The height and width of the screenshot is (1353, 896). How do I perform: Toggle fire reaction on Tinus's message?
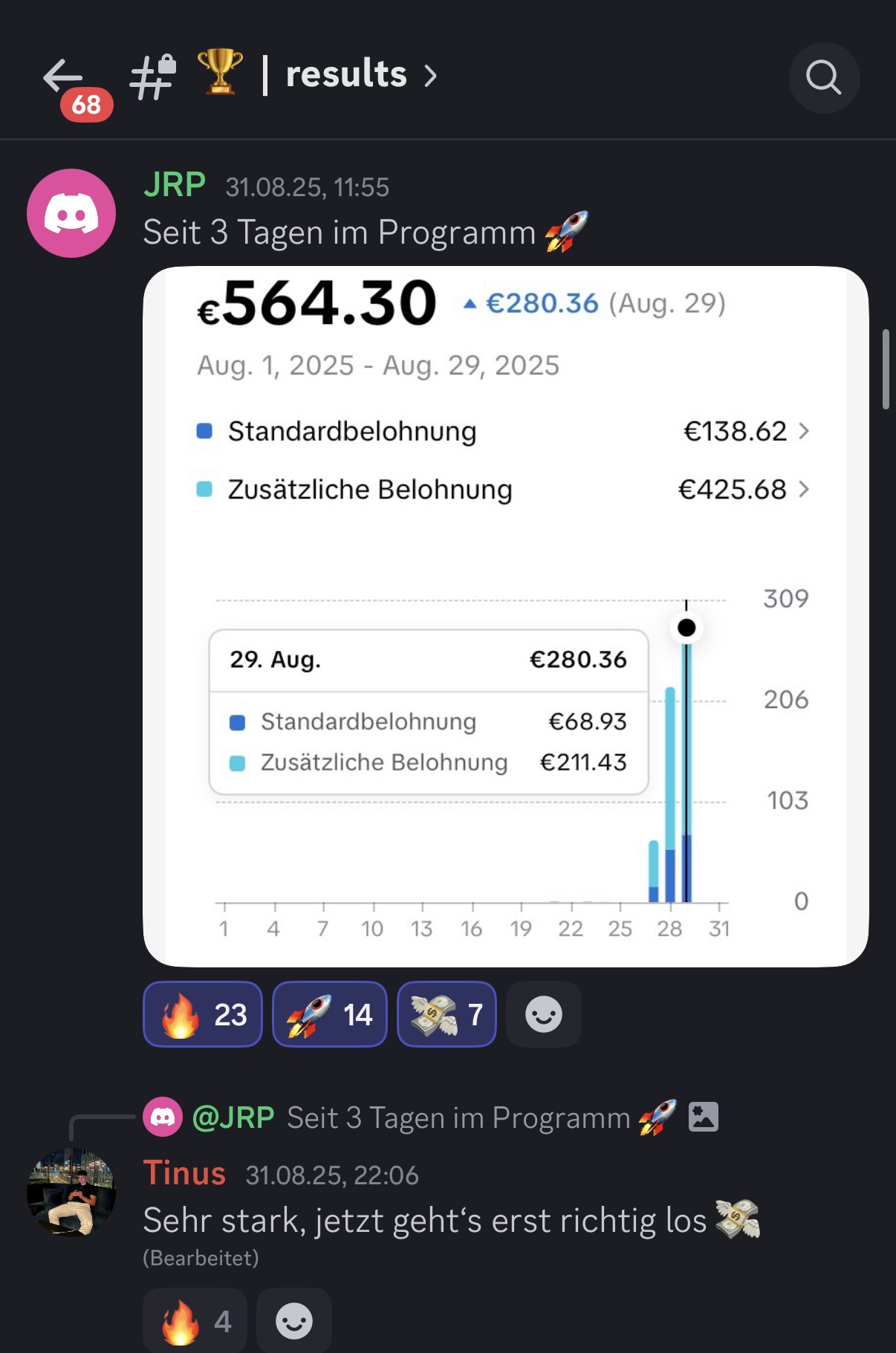[197, 1321]
